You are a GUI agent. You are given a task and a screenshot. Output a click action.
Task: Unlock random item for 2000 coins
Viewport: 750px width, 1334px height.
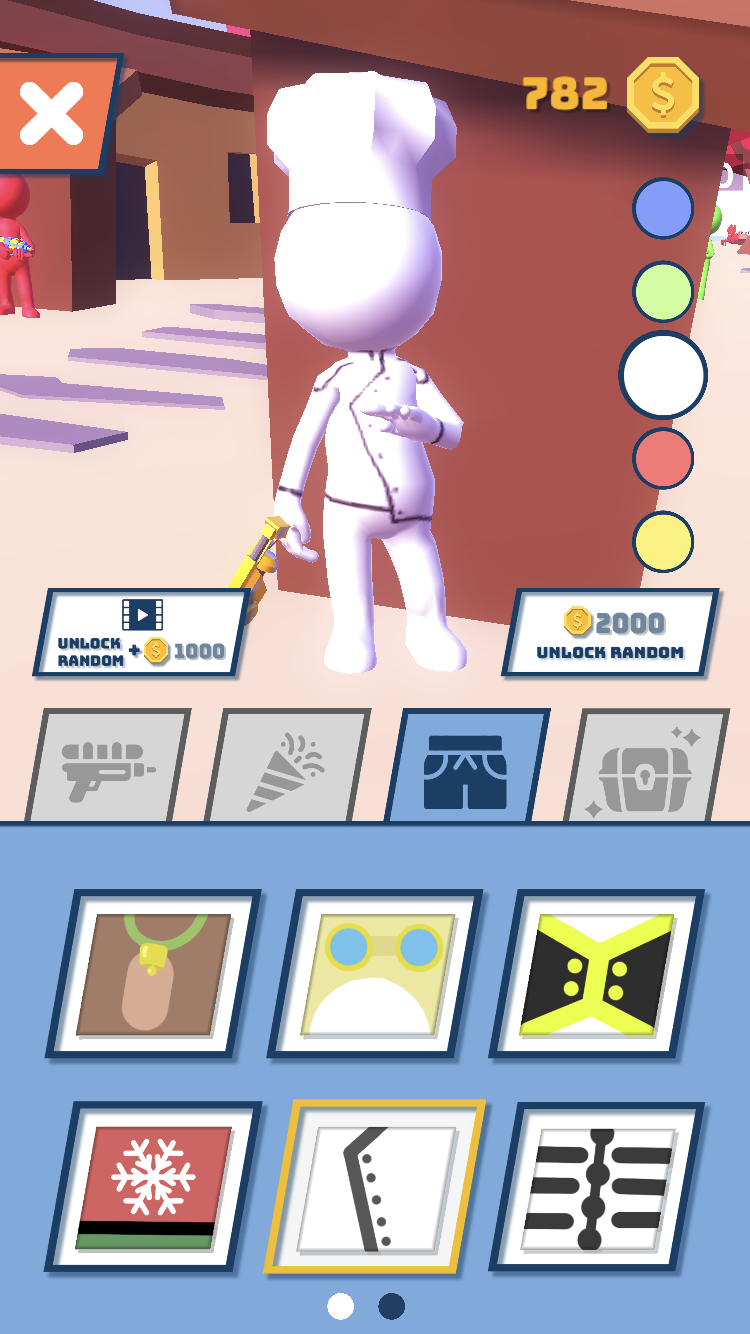[610, 633]
